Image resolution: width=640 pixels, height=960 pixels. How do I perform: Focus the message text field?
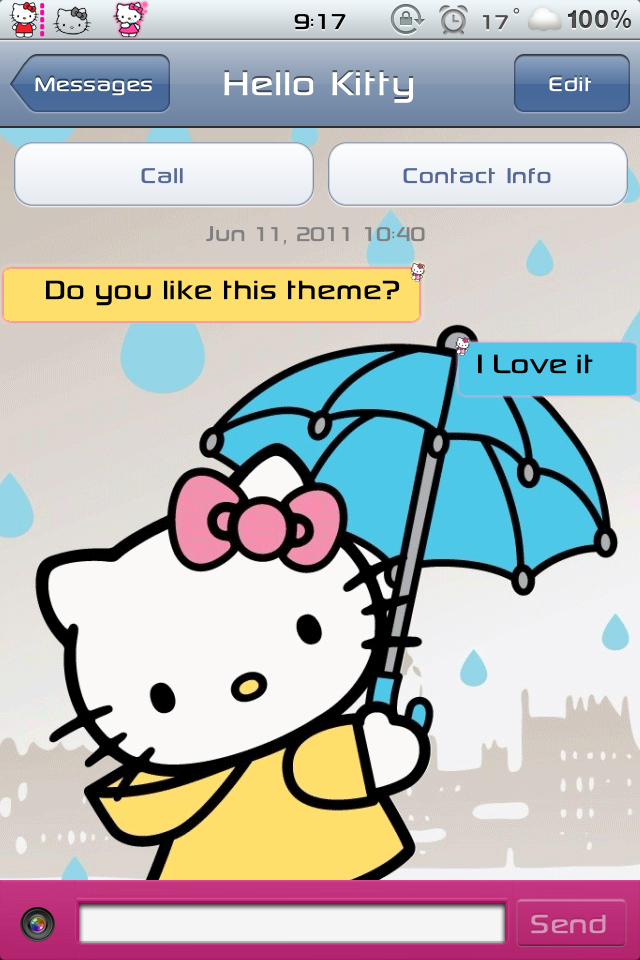coord(292,923)
